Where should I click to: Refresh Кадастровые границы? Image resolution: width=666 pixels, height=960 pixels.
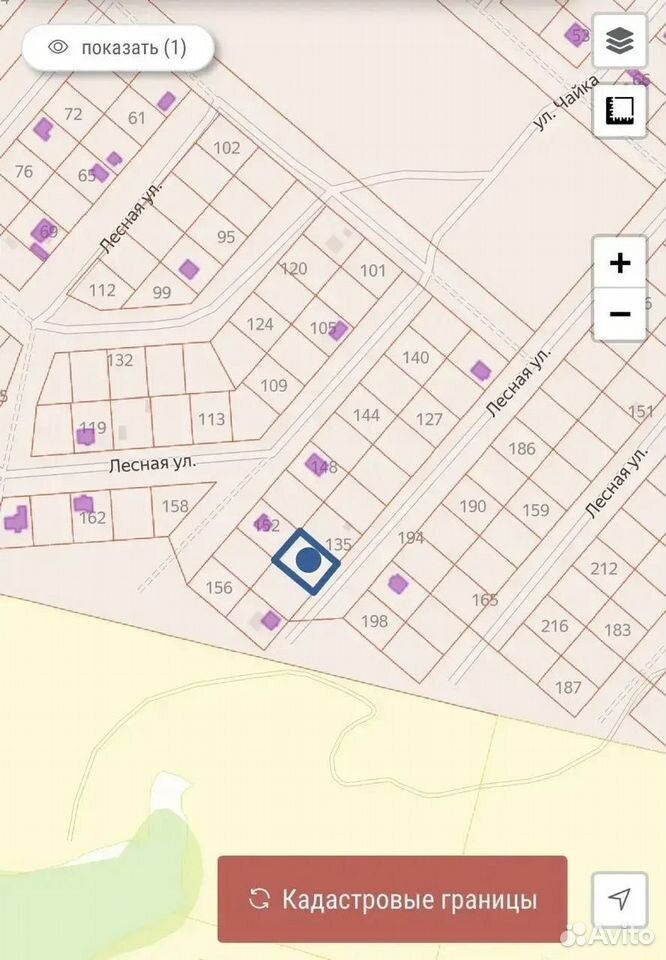(x=392, y=899)
